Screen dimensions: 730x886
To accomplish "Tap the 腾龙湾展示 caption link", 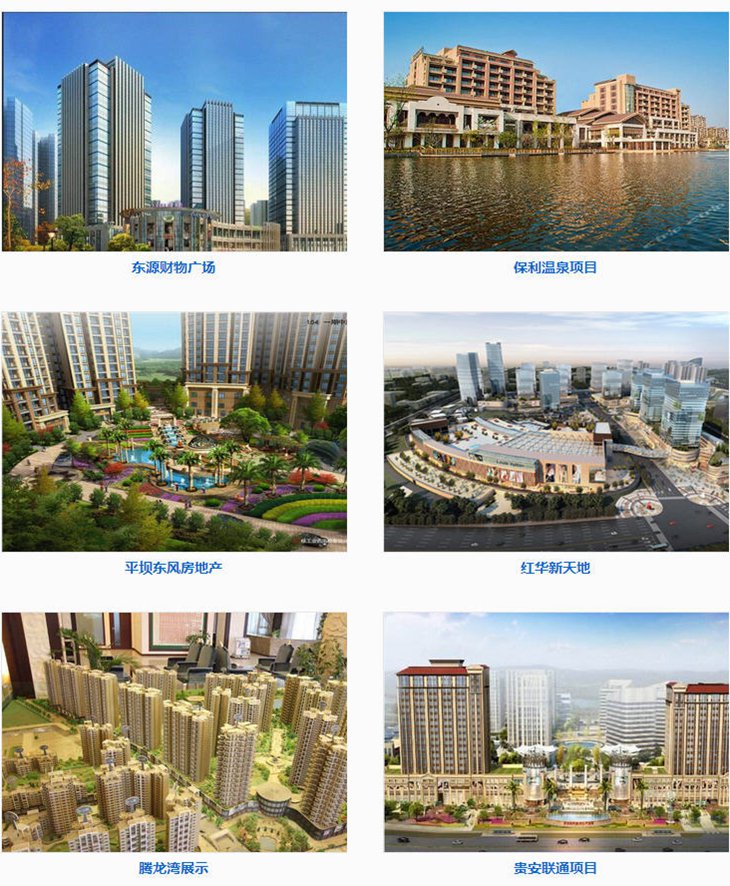I will 173,868.
